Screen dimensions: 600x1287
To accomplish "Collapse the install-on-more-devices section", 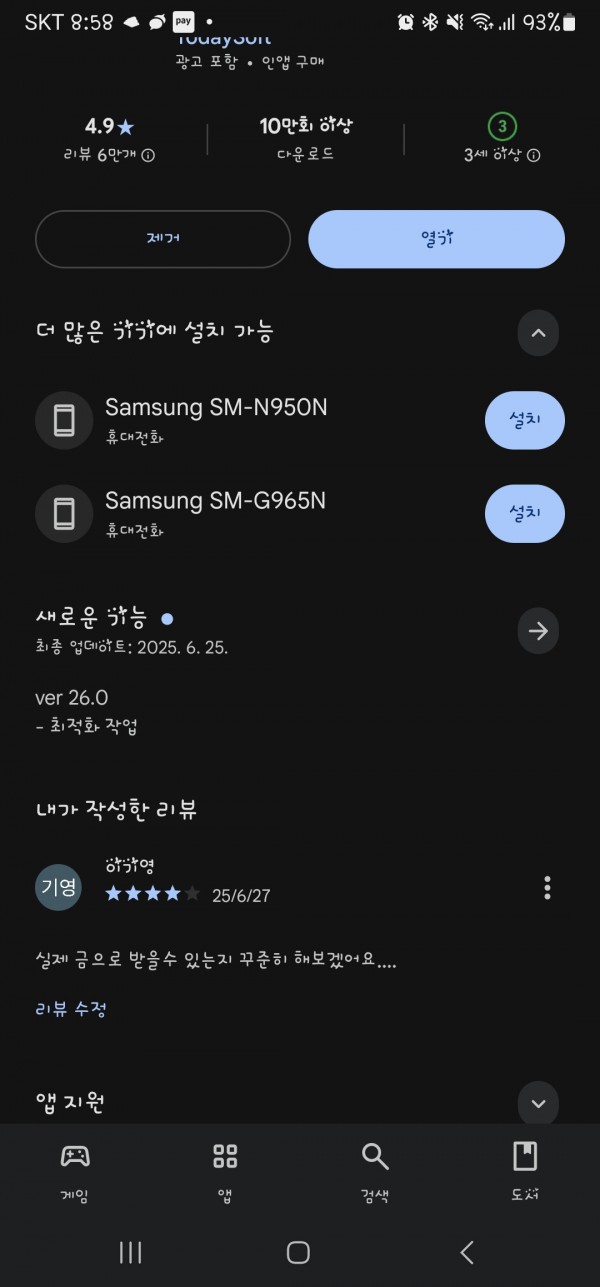I will (x=538, y=333).
